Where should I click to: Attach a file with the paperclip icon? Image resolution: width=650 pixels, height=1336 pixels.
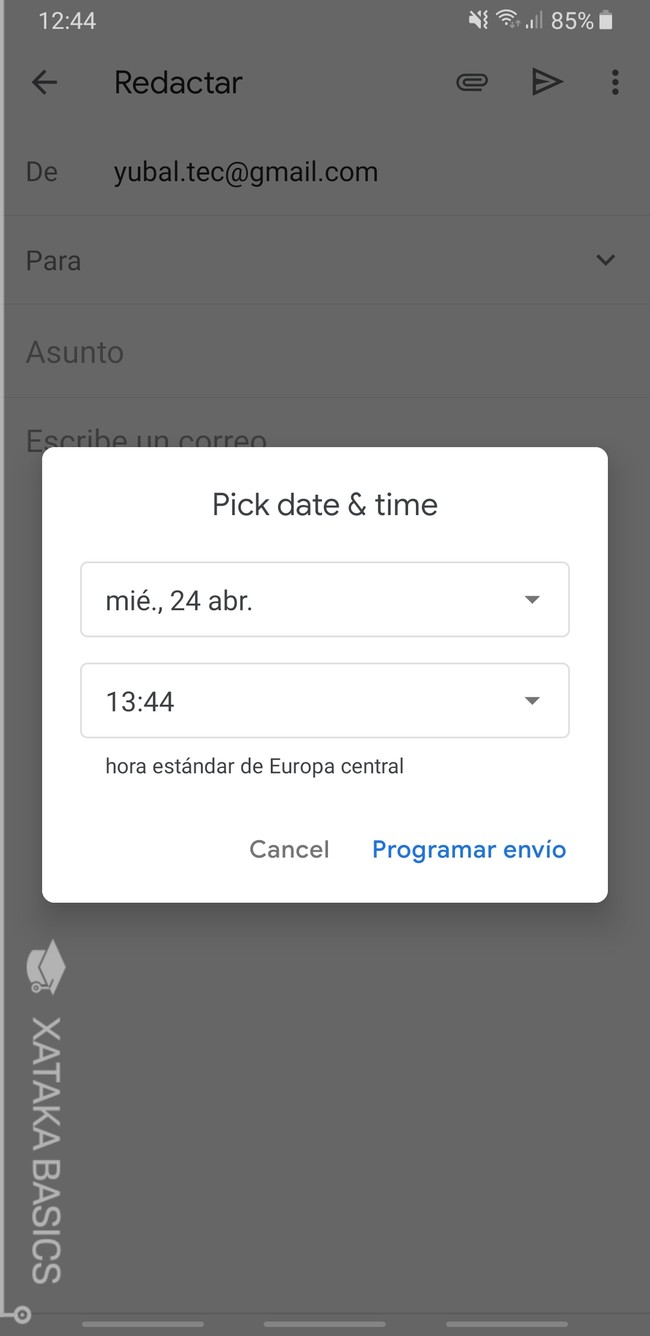coord(471,82)
